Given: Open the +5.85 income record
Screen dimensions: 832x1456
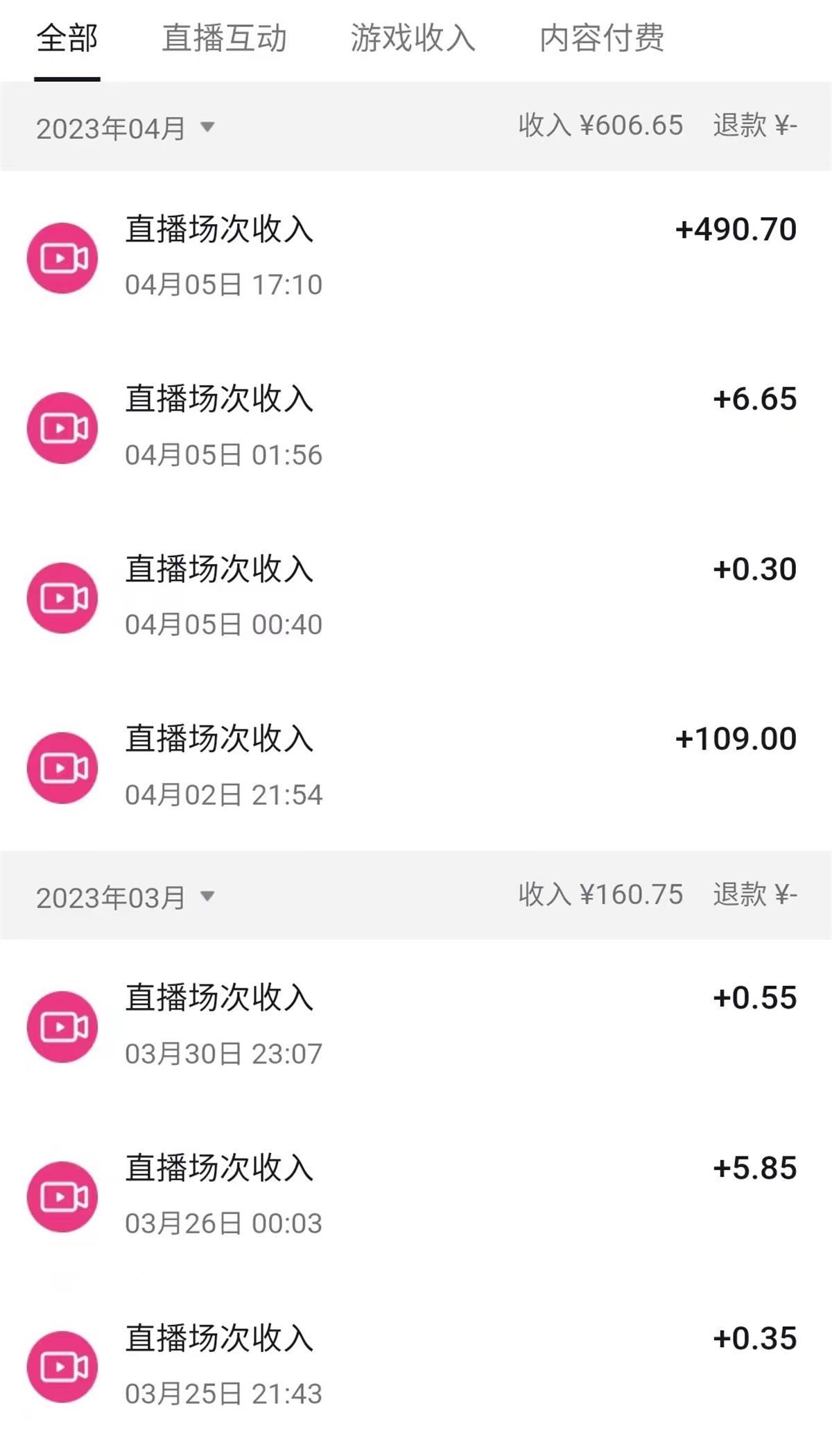Looking at the screenshot, I should pyautogui.click(x=416, y=1195).
